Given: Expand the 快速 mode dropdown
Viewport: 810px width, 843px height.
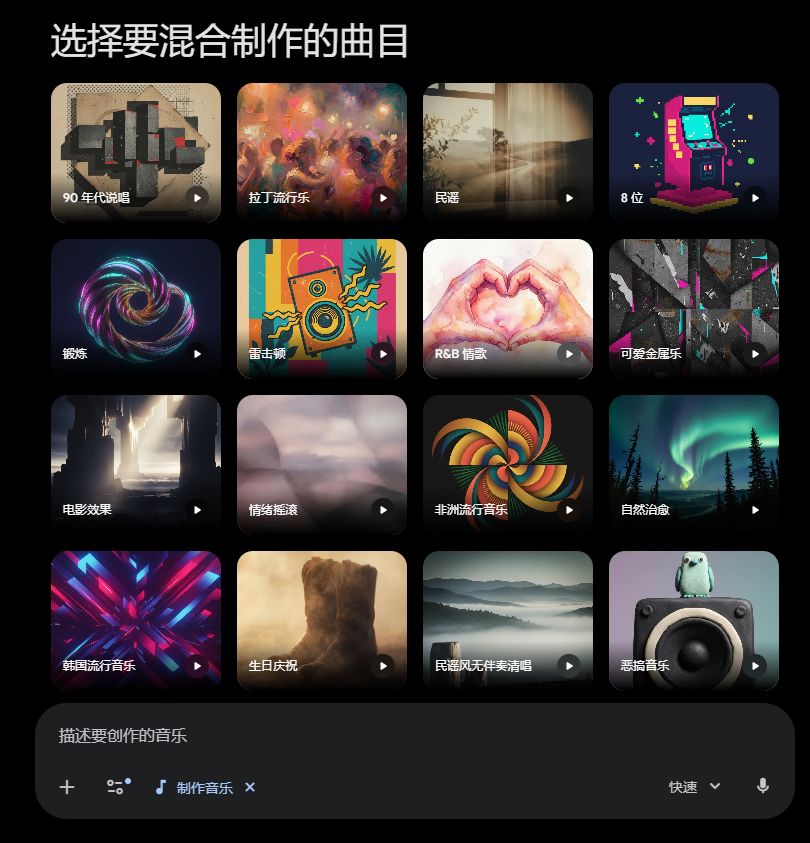Looking at the screenshot, I should [x=695, y=787].
